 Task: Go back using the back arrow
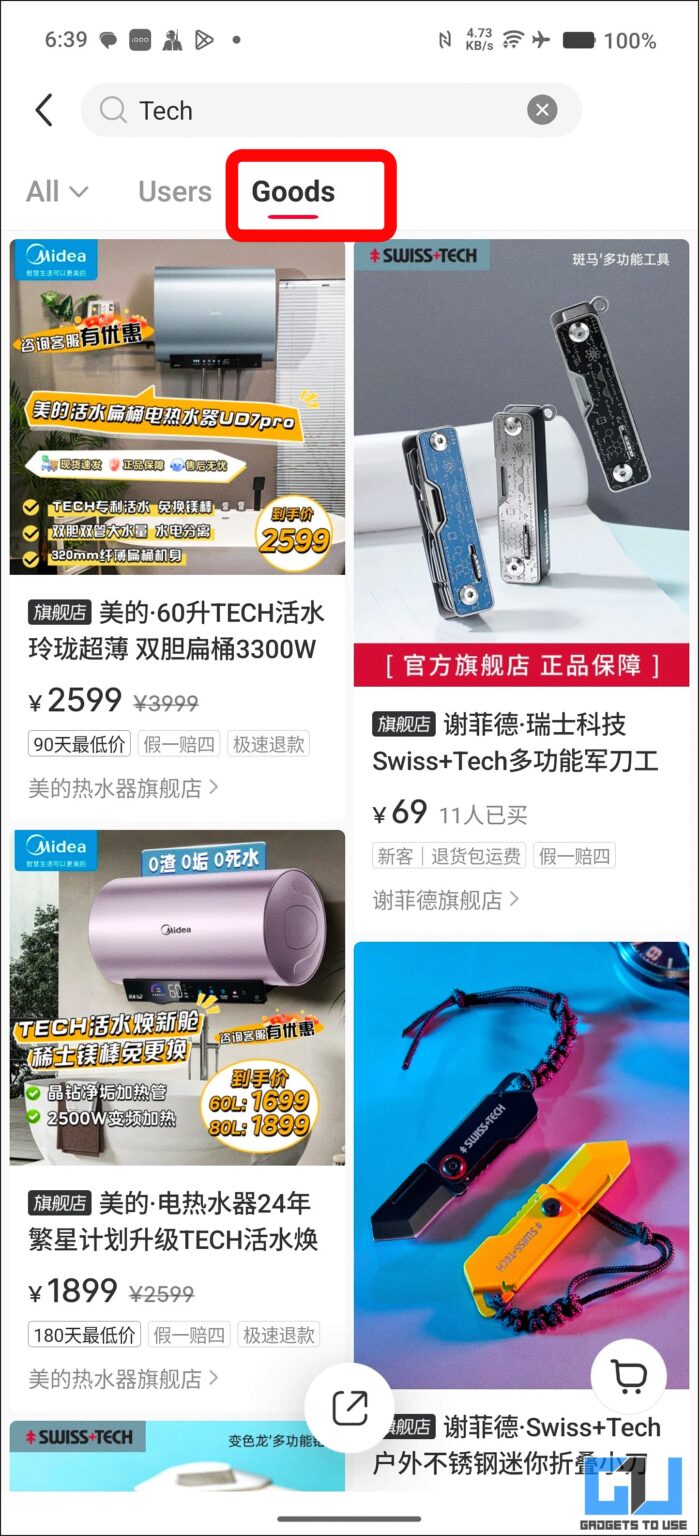pos(44,110)
